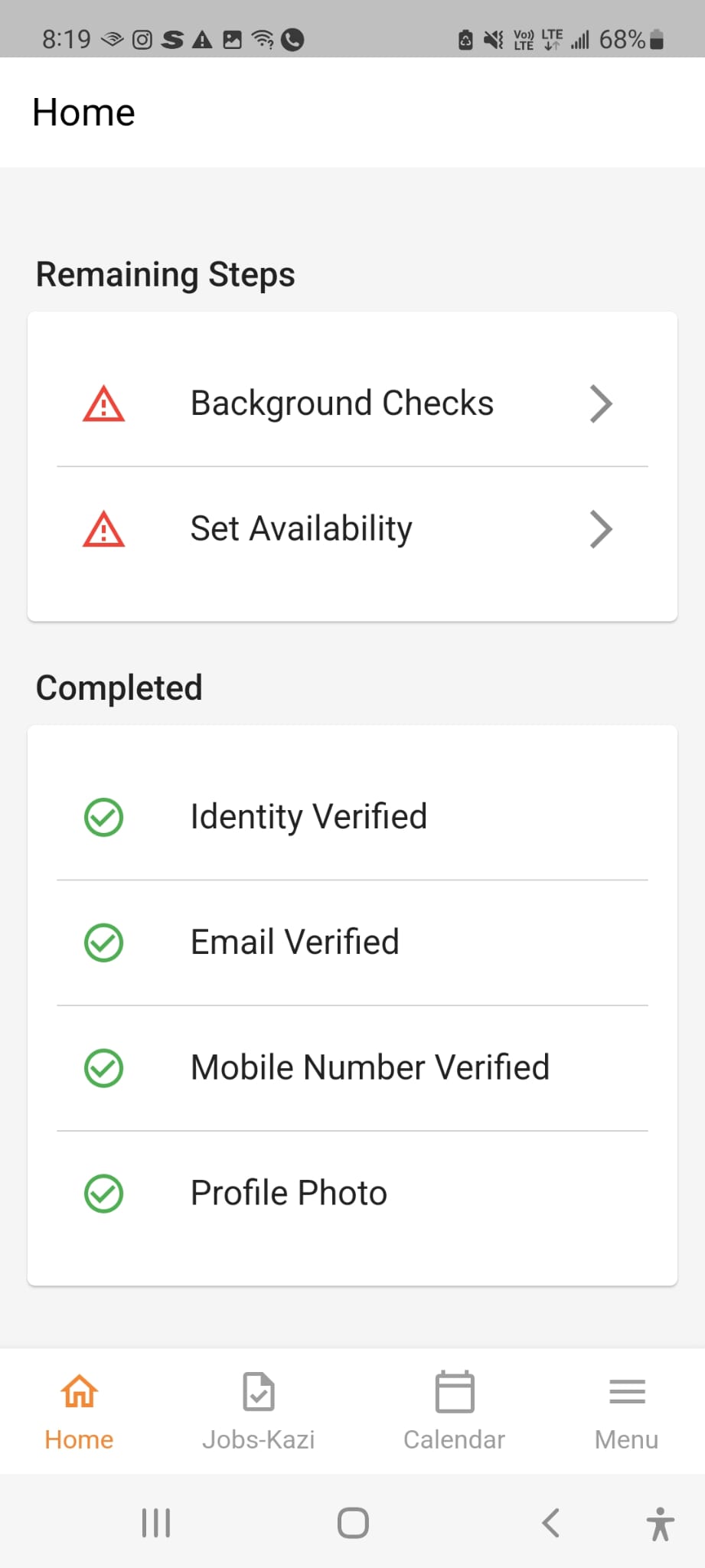
Task: Tap the accessibility icon in navigation bar
Action: point(660,1522)
